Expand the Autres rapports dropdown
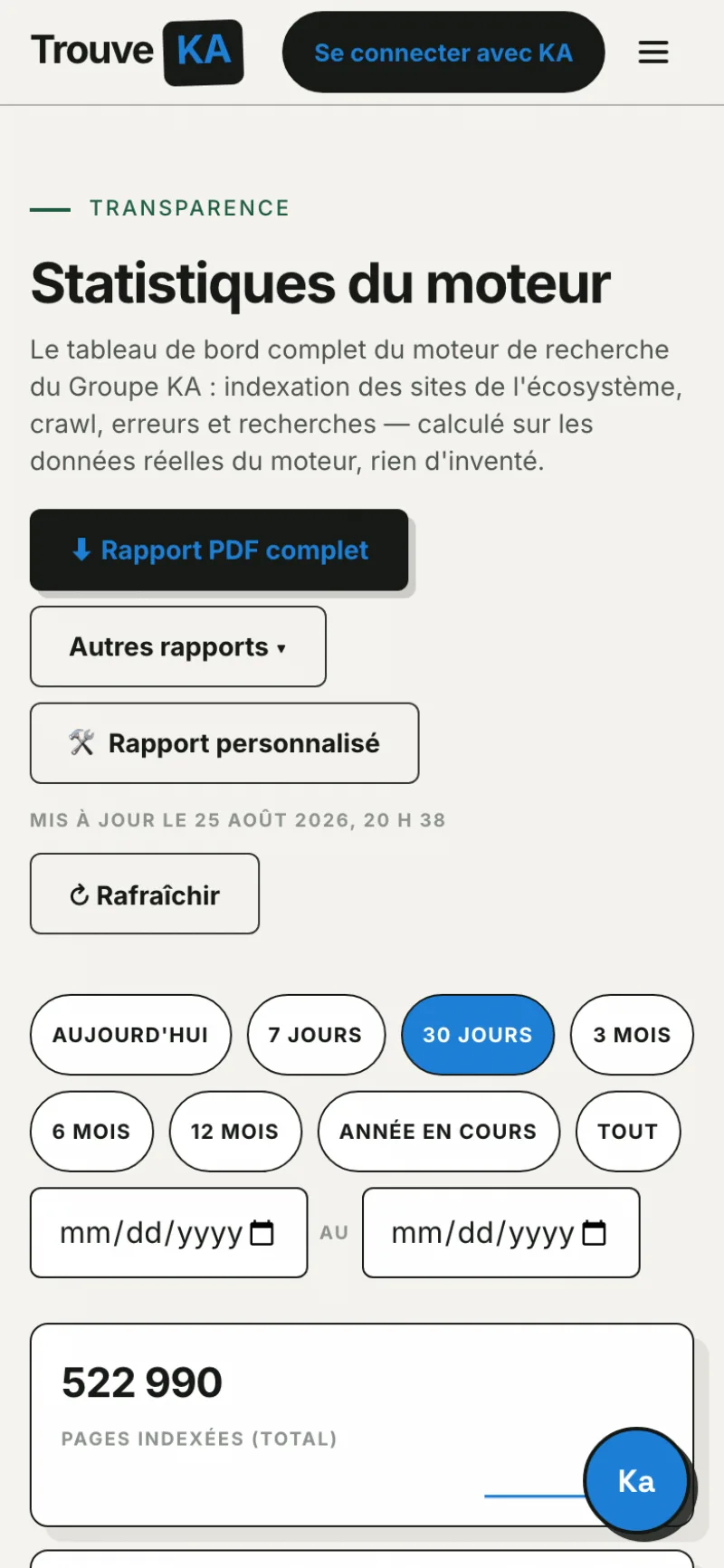This screenshot has width=724, height=1568. click(x=178, y=646)
